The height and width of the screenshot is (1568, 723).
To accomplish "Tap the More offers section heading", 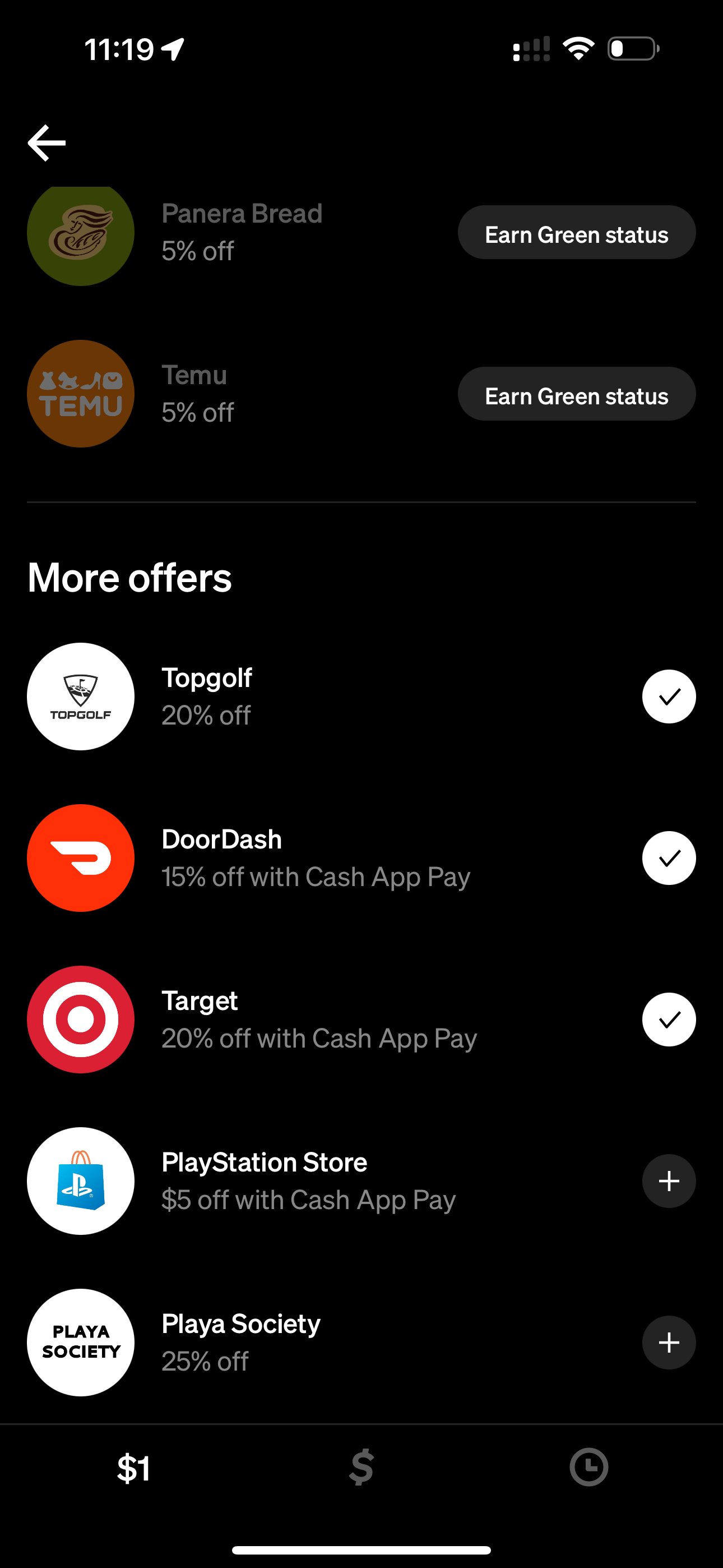I will point(129,577).
